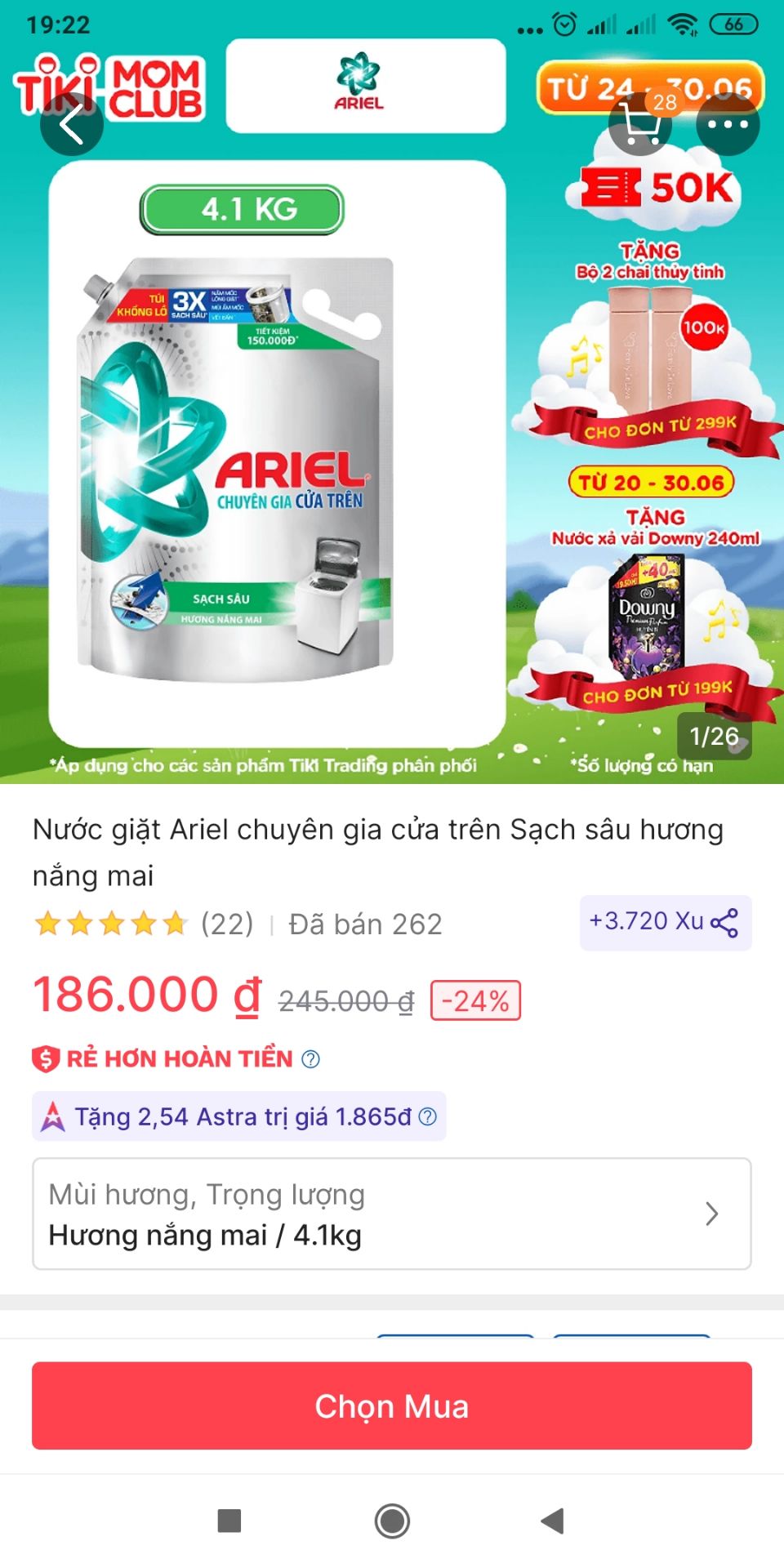The height and width of the screenshot is (1568, 784).
Task: Open the shopping cart icon
Action: tap(641, 124)
